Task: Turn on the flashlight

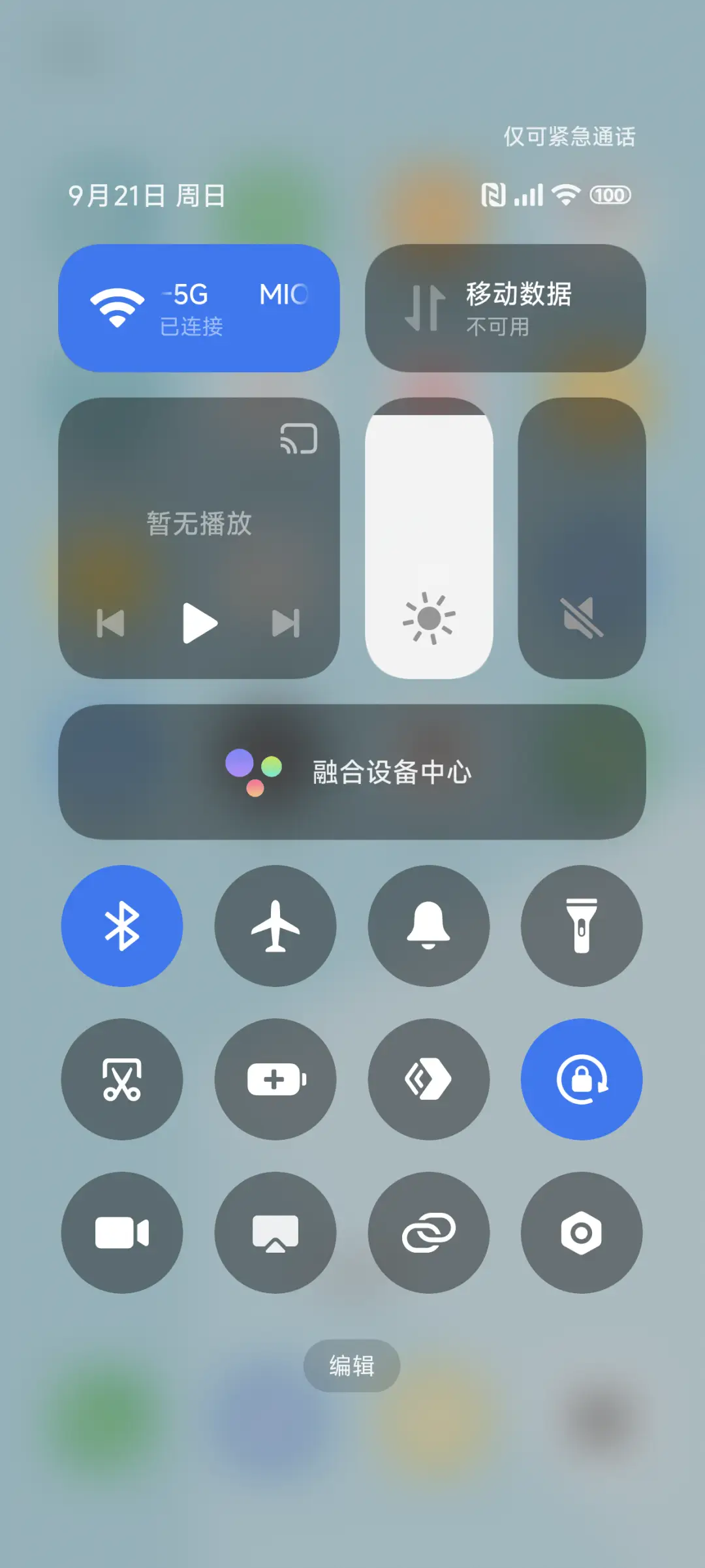Action: pyautogui.click(x=581, y=926)
